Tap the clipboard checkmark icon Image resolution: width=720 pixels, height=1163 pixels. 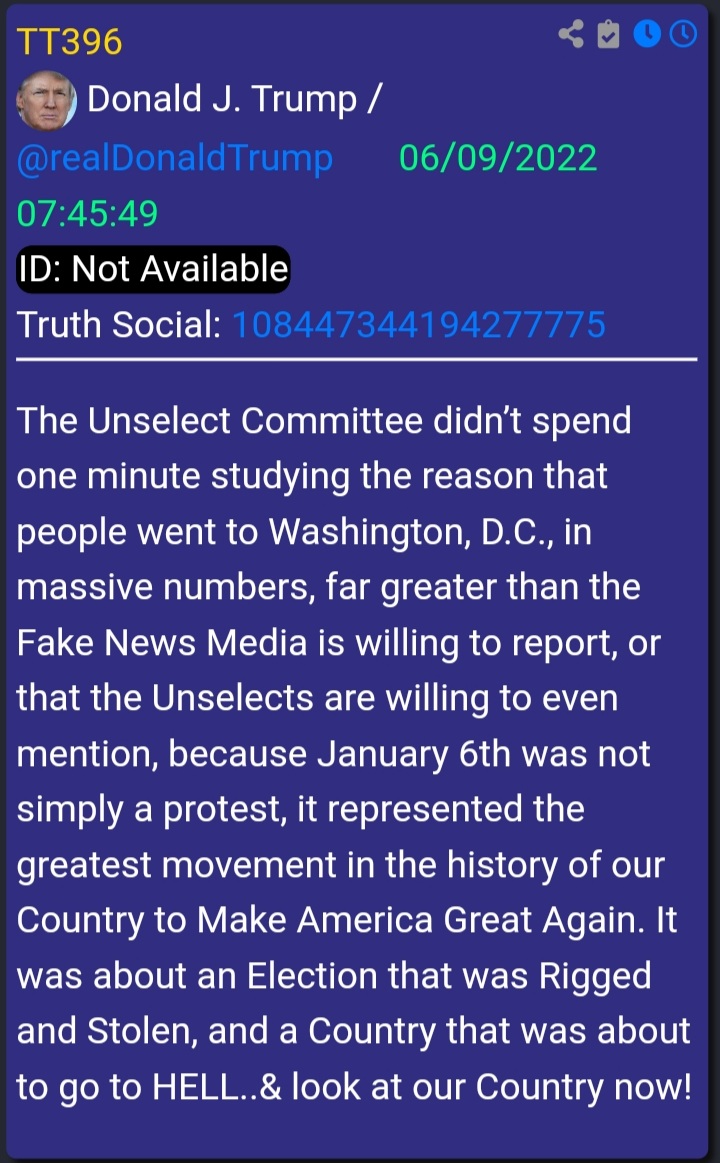click(x=608, y=34)
